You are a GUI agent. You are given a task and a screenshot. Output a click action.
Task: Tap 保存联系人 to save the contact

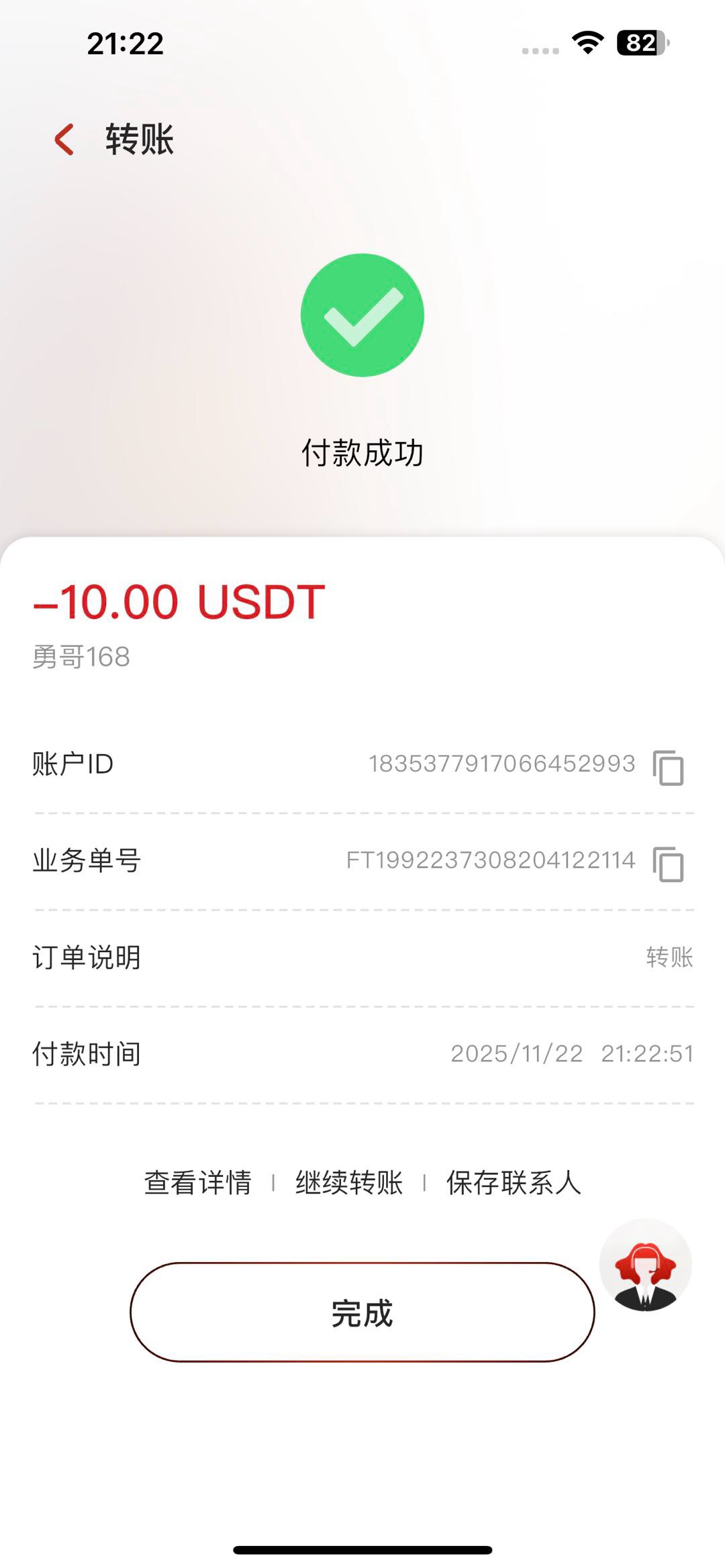[514, 1182]
